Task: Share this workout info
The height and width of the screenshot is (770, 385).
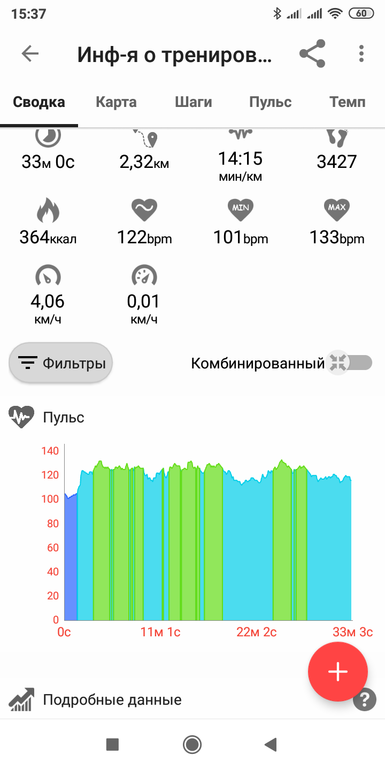Action: pyautogui.click(x=312, y=54)
